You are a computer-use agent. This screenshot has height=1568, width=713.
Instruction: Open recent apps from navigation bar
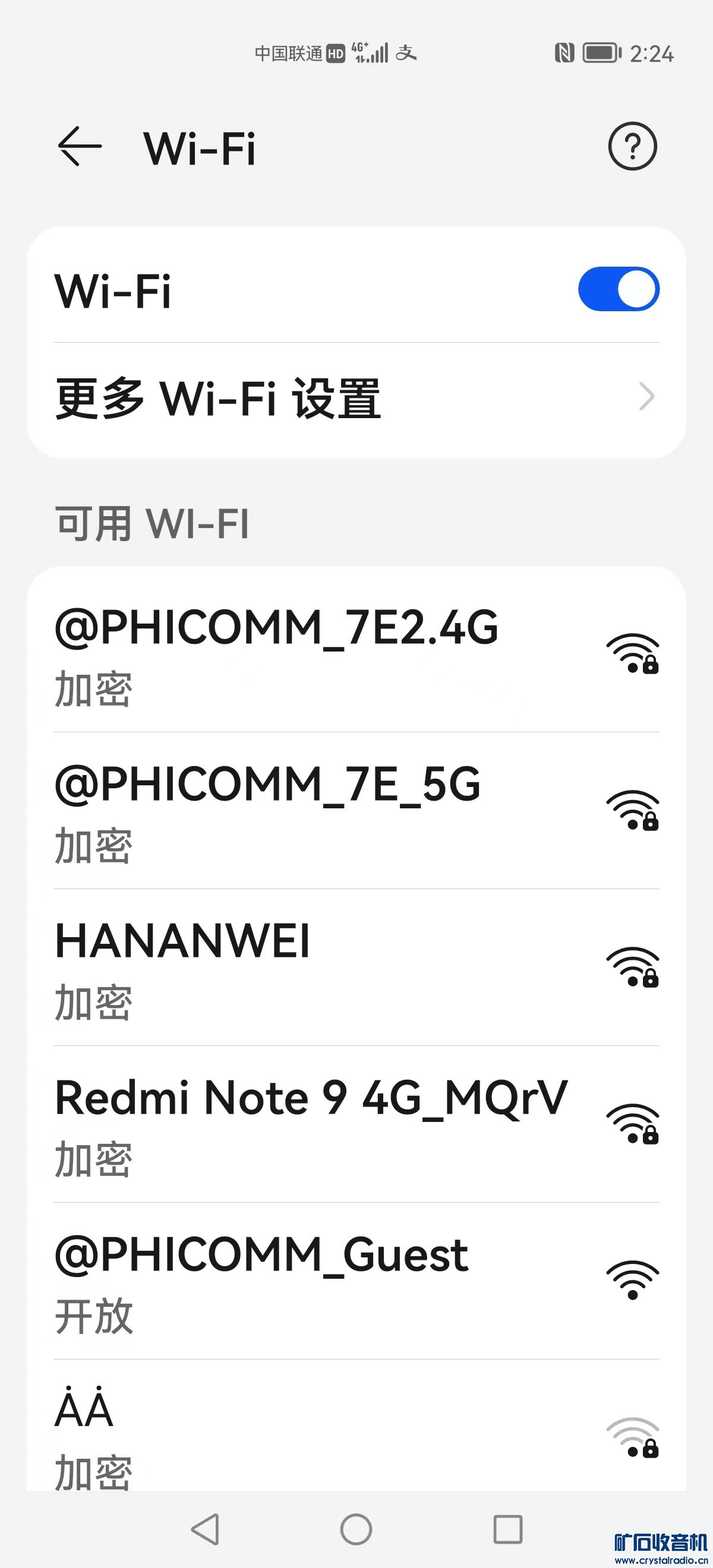[x=508, y=1529]
